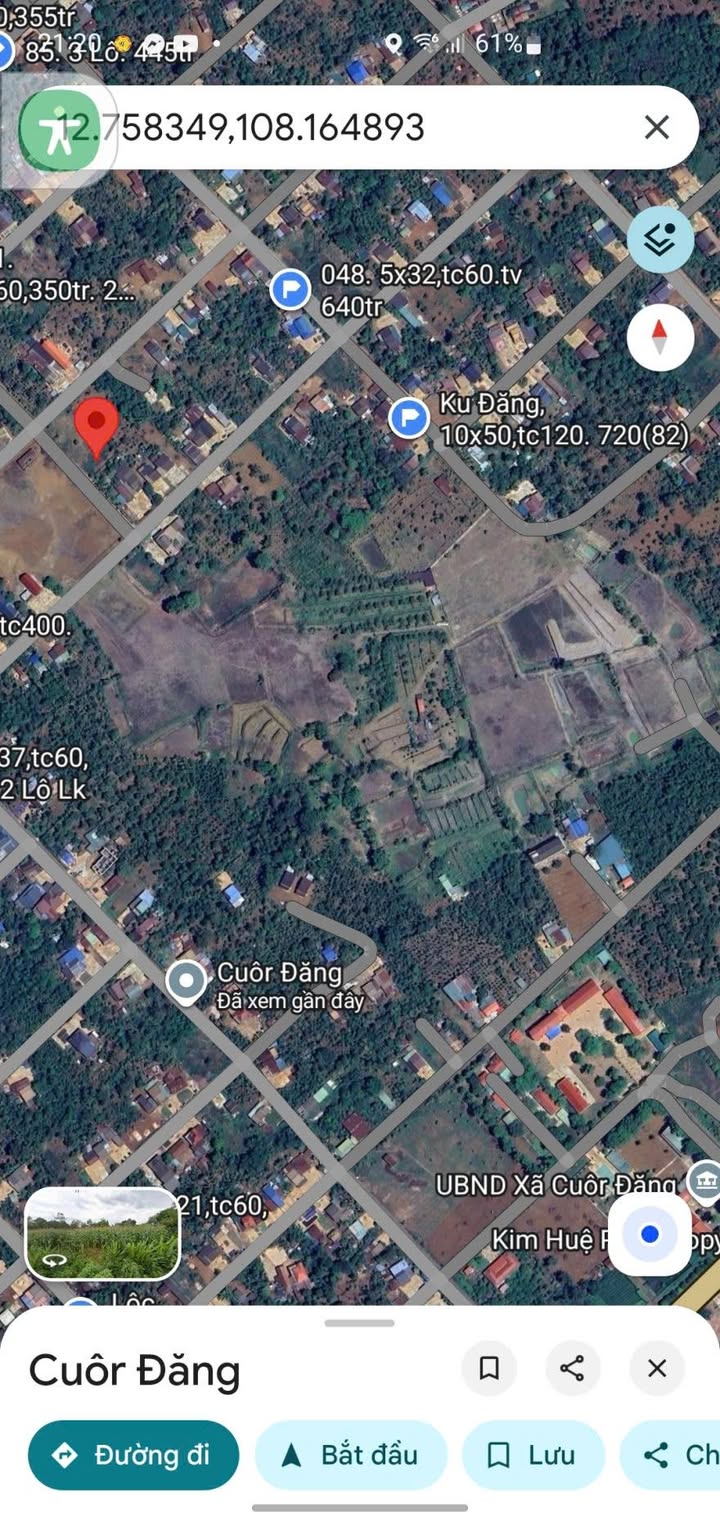This screenshot has width=720, height=1521.
Task: Bookmark Cuôr Đăng from the sheet header
Action: [489, 1368]
